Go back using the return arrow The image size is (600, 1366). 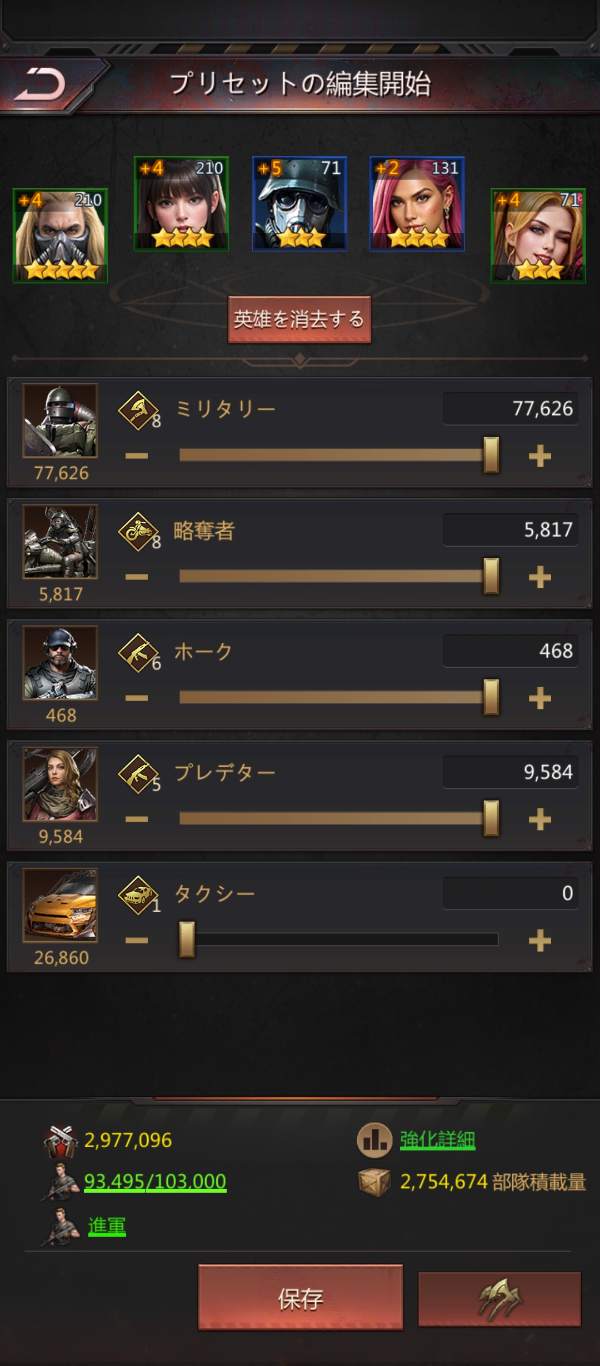pyautogui.click(x=40, y=85)
